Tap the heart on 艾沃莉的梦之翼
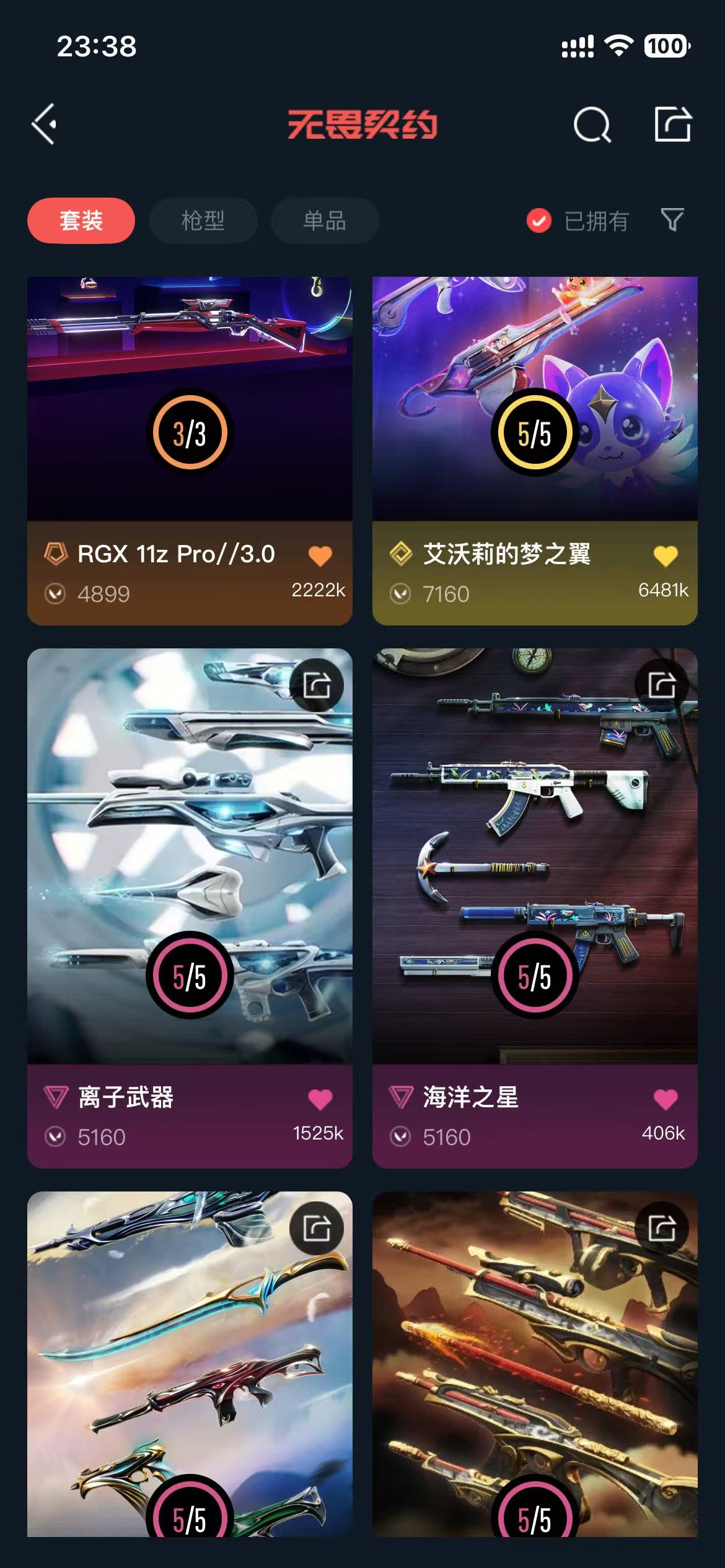 [666, 555]
